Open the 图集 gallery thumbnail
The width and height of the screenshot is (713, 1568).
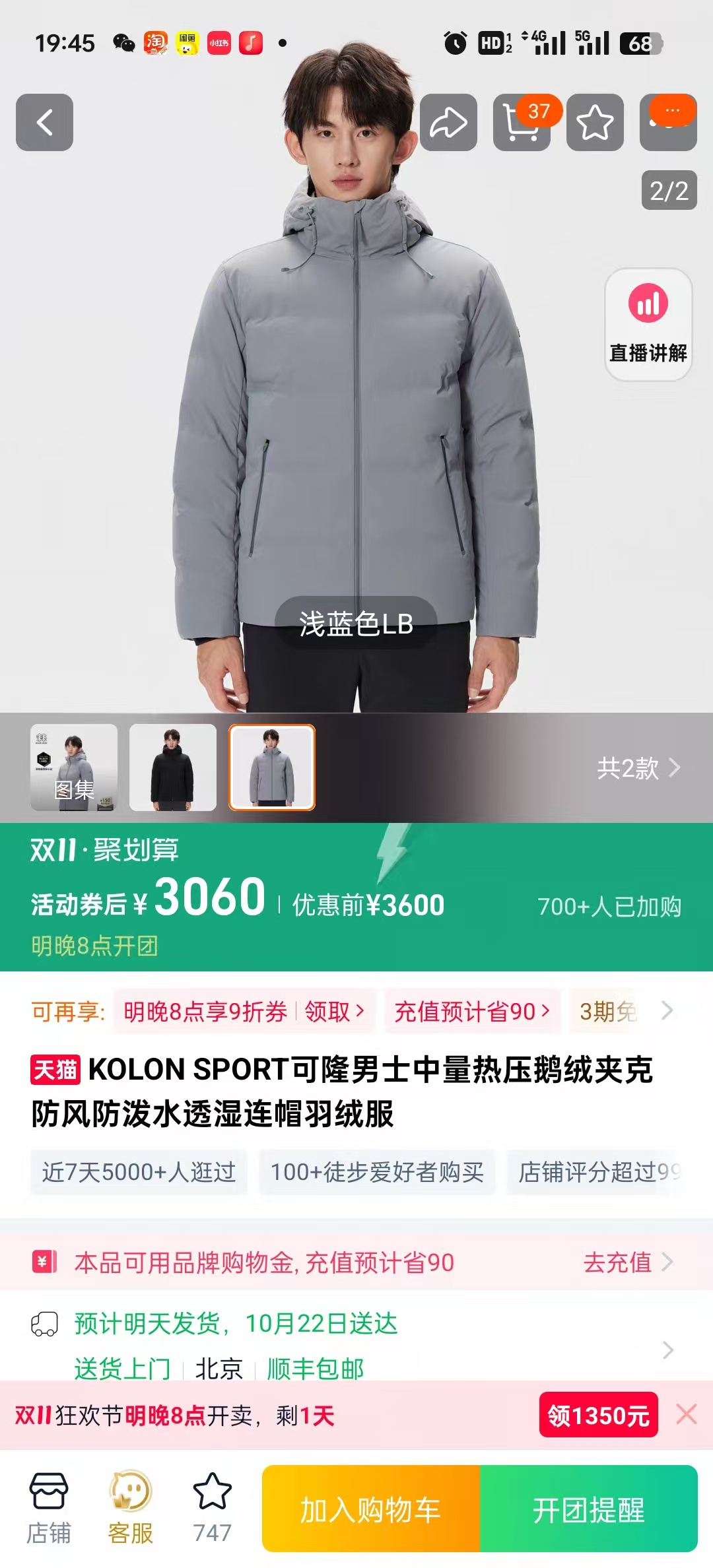coord(74,768)
